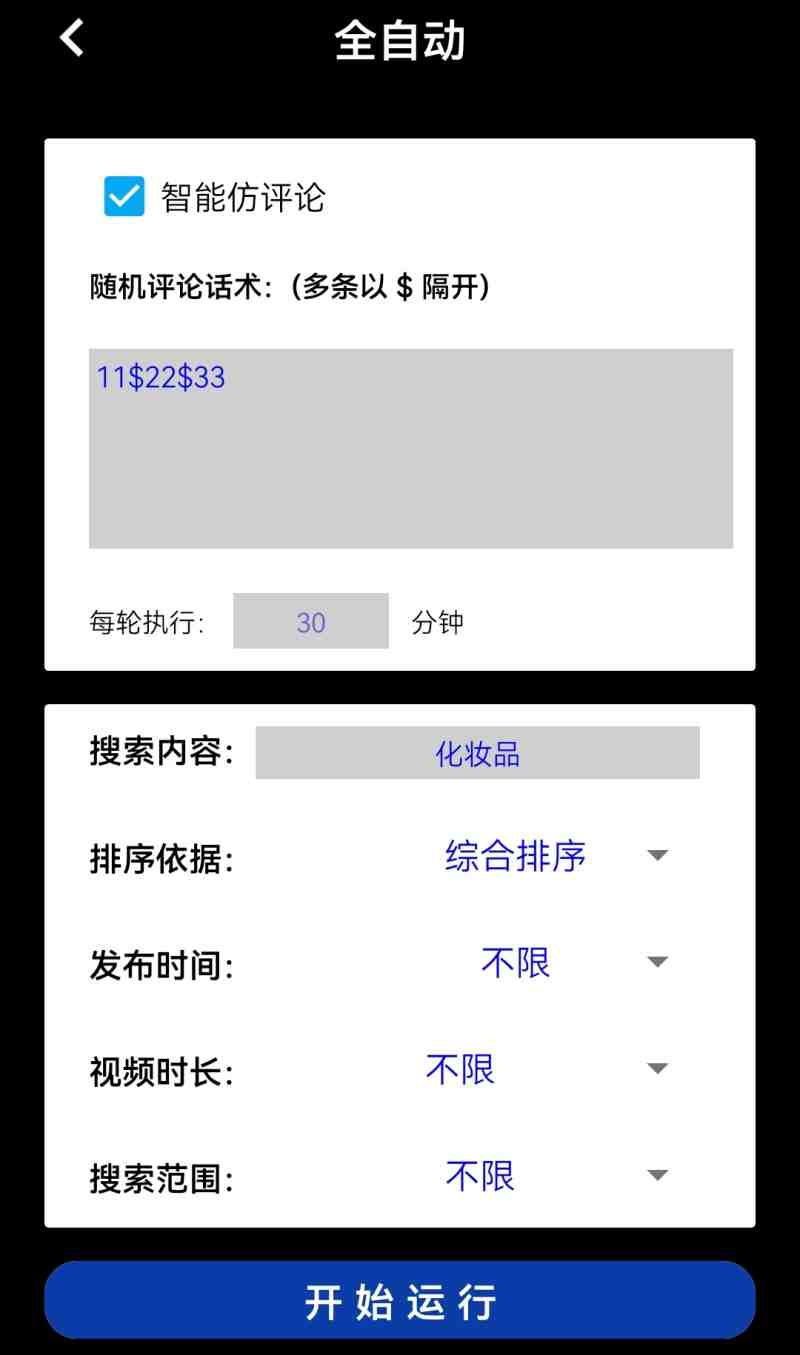Click the 全自动 title header

(400, 40)
